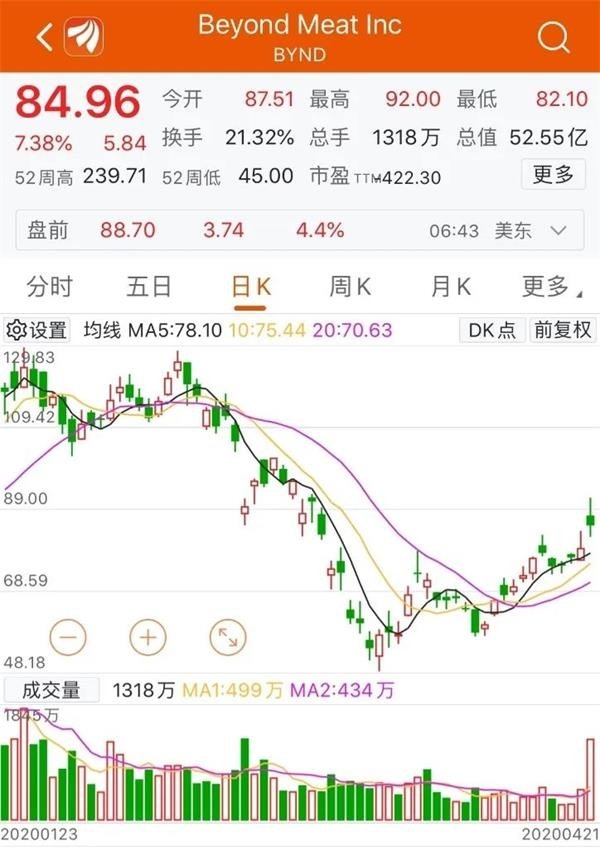This screenshot has width=600, height=850.
Task: Open chart 设置 settings
Action: click(x=37, y=330)
